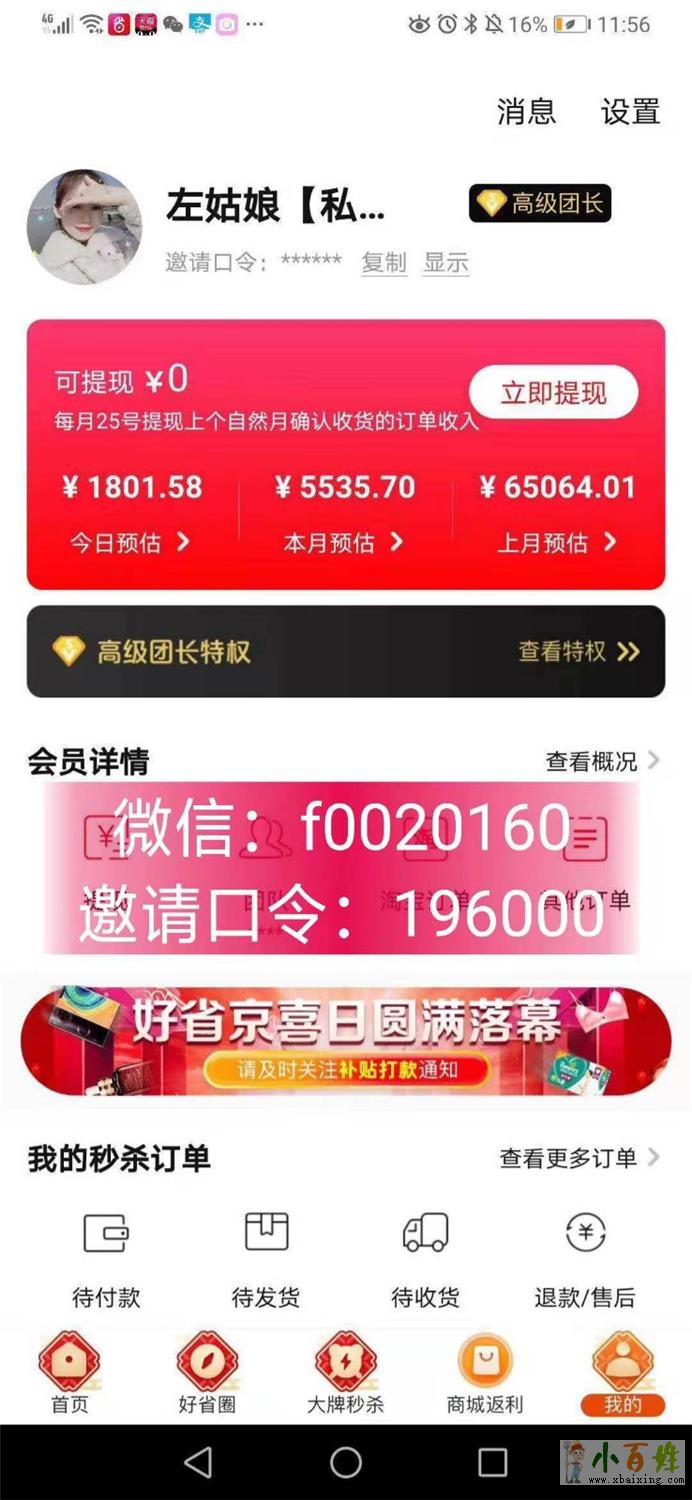Open 消息 messages
The width and height of the screenshot is (692, 1500).
526,111
